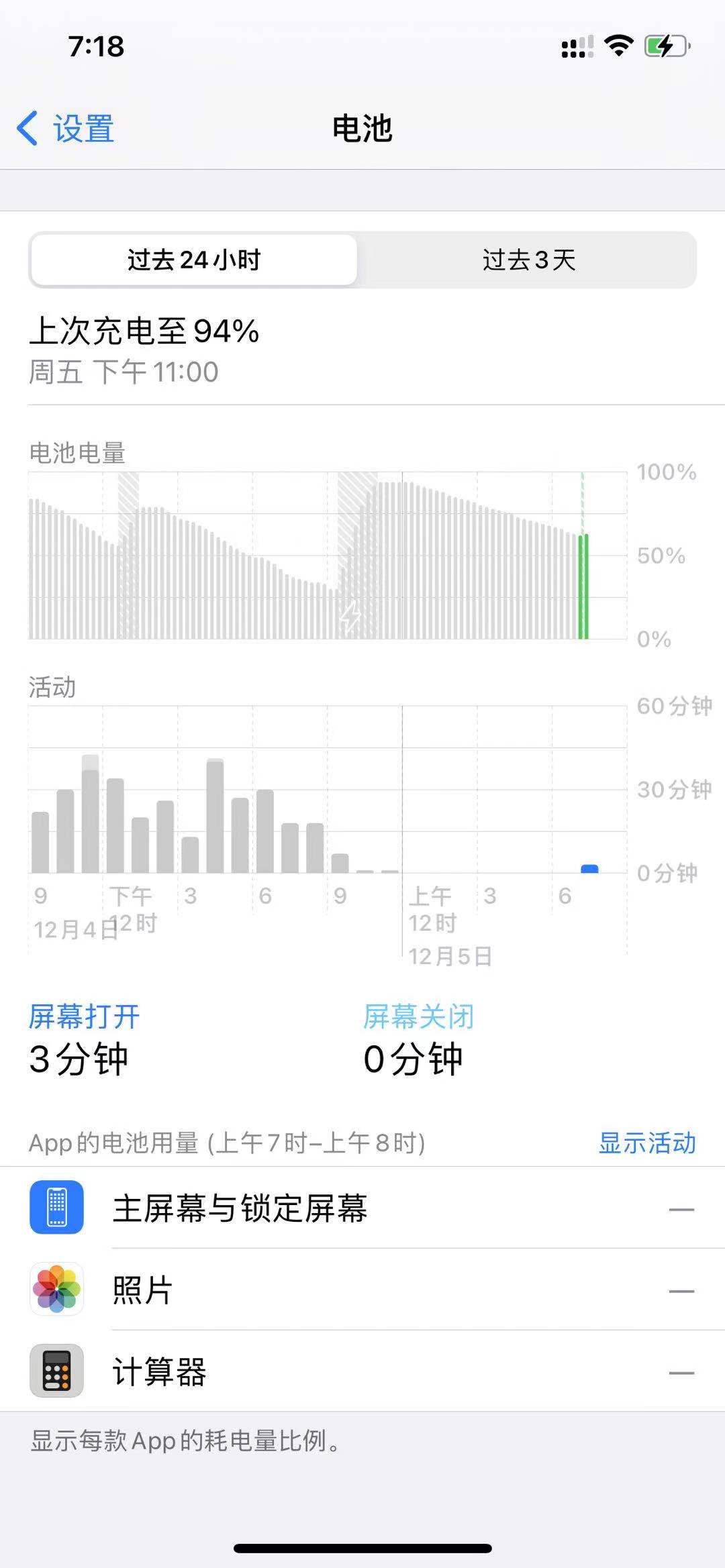
Task: Tap the 显示活动 link
Action: coord(646,1143)
